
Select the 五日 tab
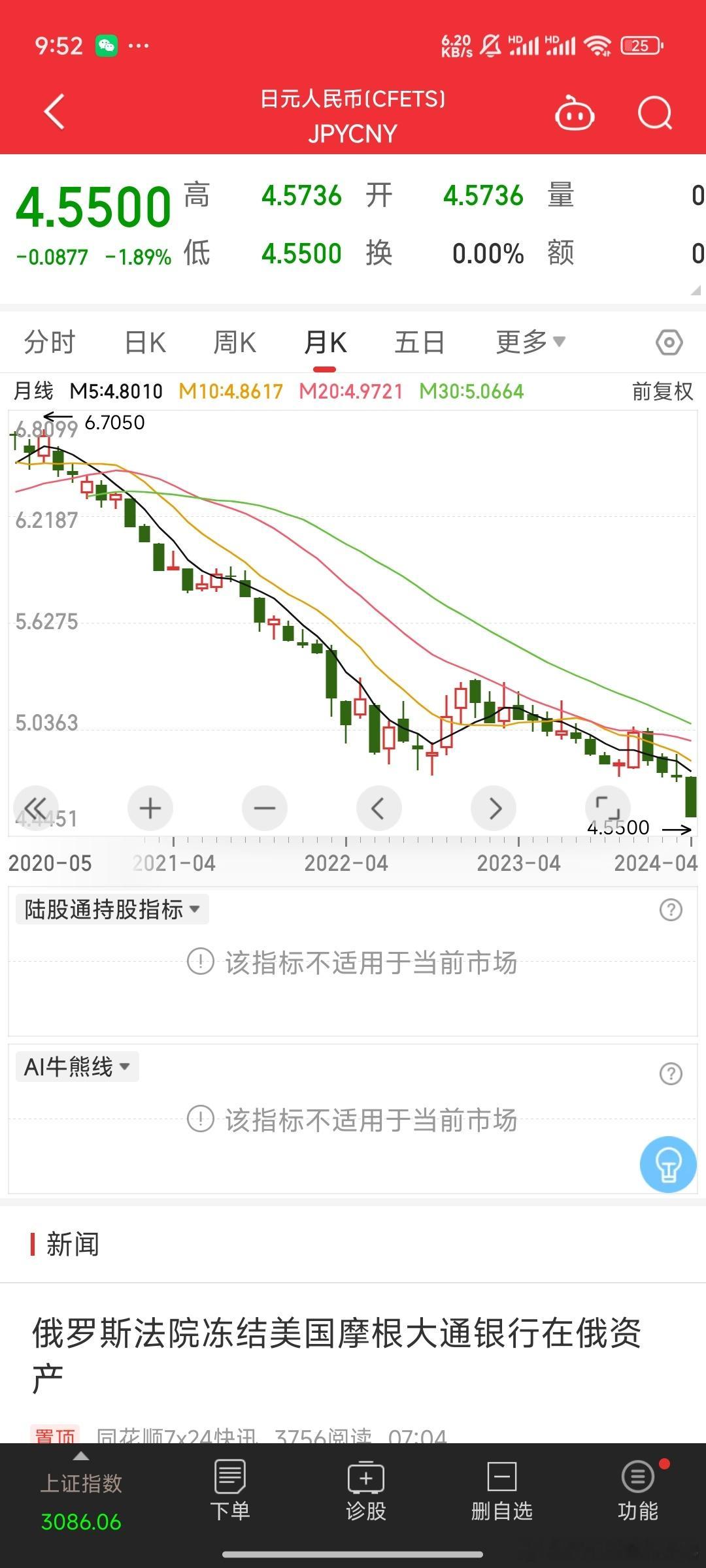pos(419,342)
